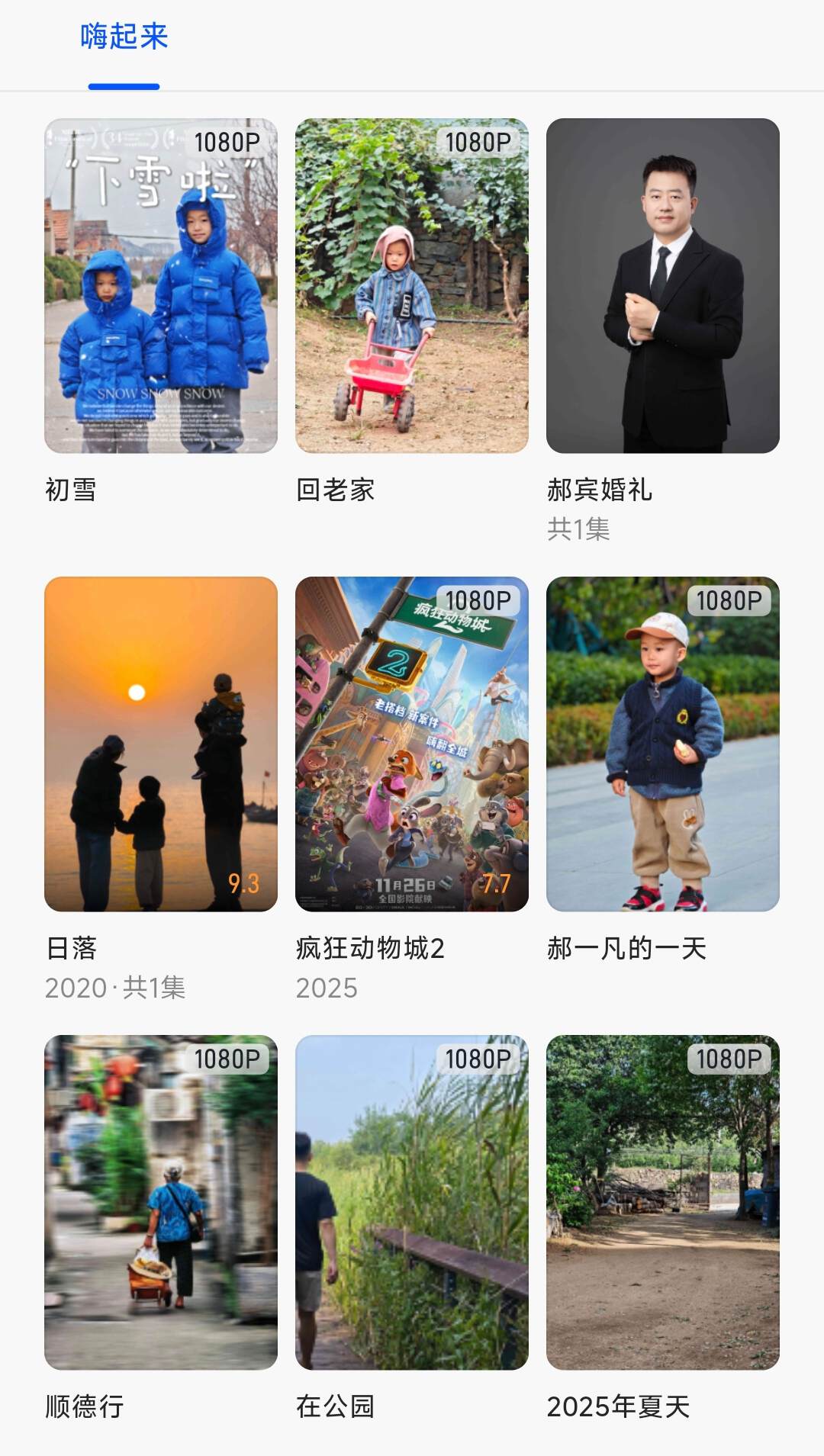
Task: Watch 郝一凡的一天 video
Action: click(663, 744)
